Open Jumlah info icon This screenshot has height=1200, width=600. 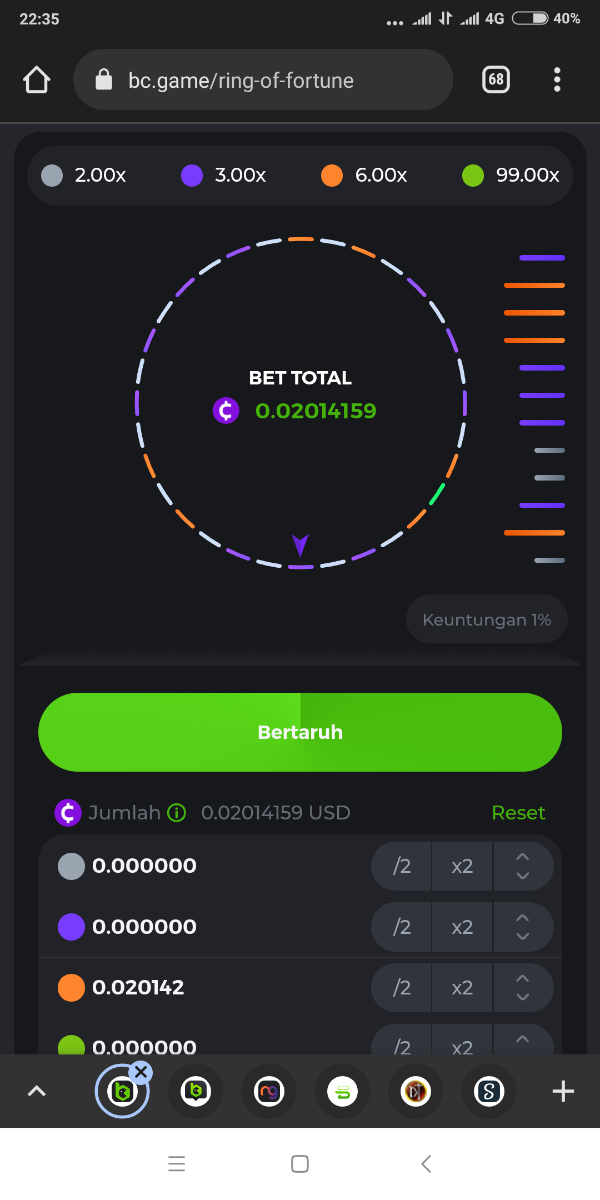(177, 813)
